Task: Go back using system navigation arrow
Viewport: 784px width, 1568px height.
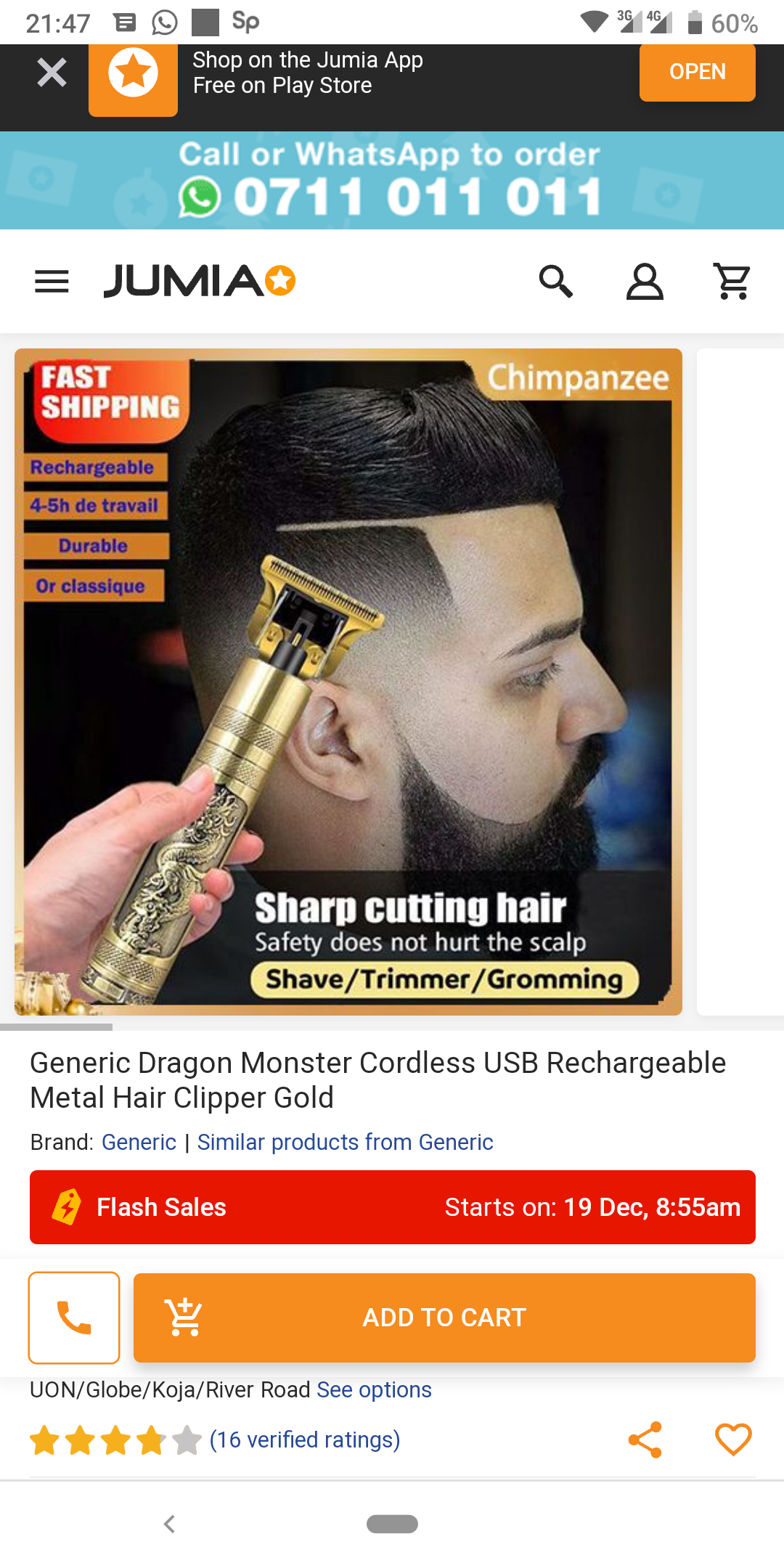Action: (169, 1524)
